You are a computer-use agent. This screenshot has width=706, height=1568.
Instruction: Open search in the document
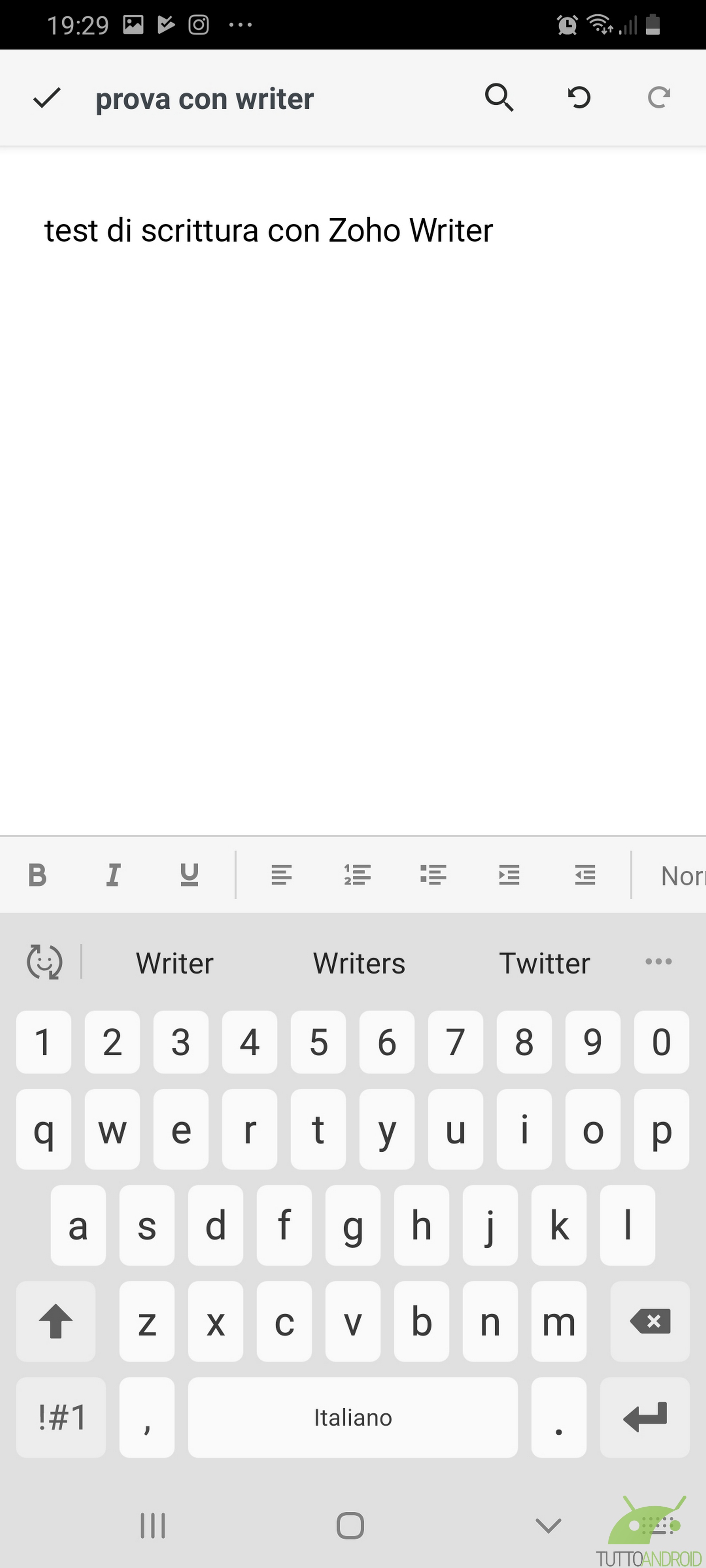pos(499,97)
